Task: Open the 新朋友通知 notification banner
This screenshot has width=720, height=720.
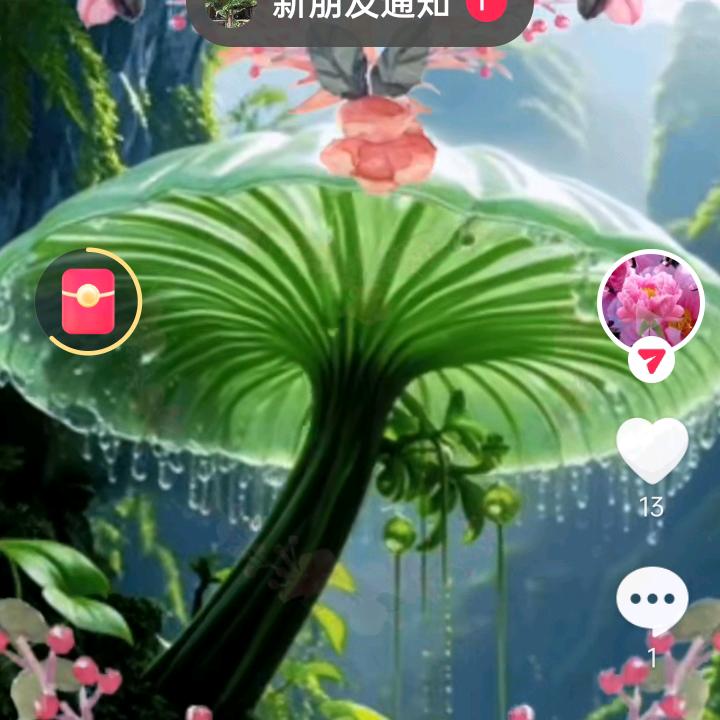Action: pyautogui.click(x=360, y=17)
